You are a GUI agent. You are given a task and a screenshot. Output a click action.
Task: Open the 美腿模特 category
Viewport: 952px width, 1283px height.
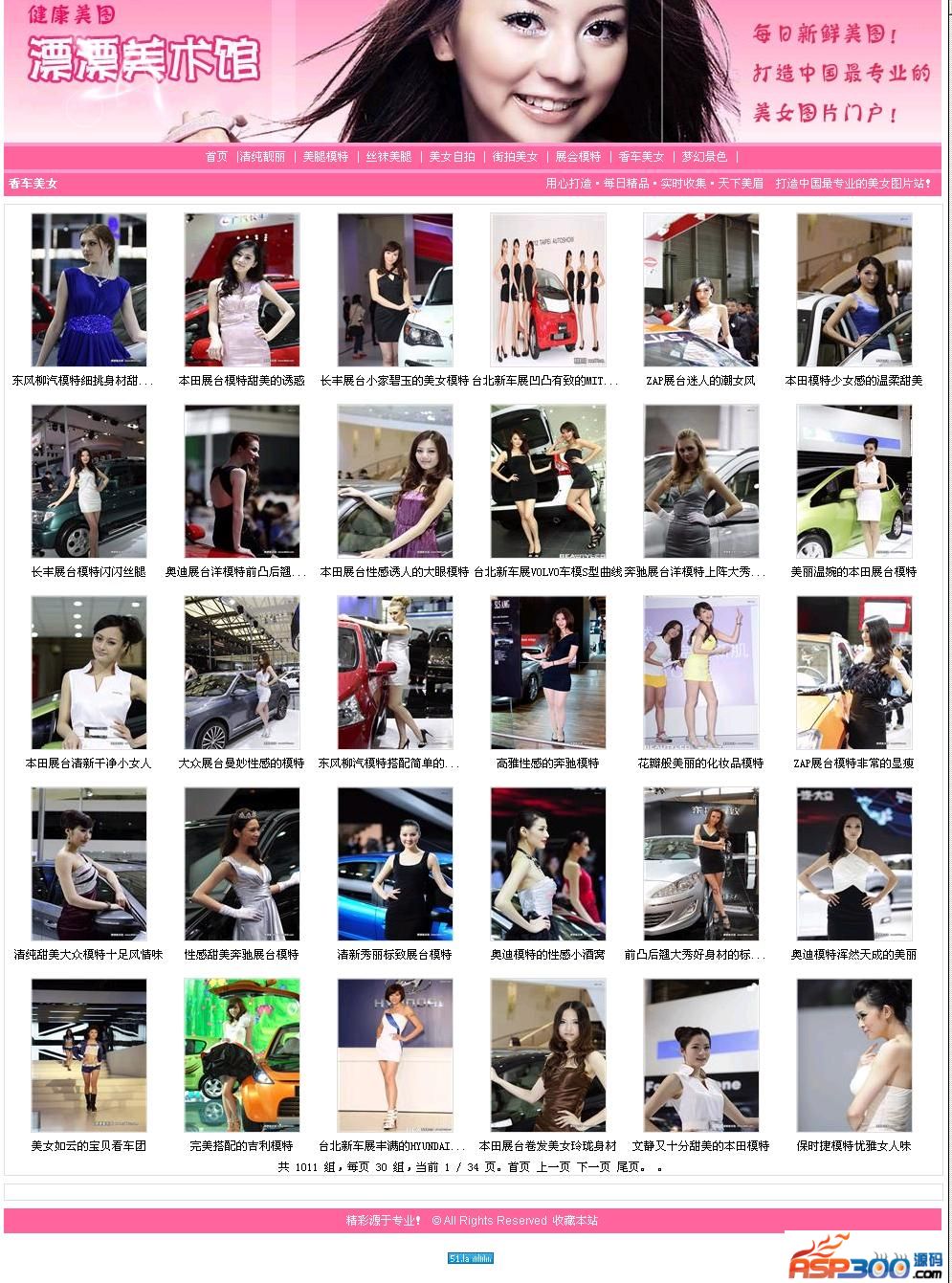click(325, 157)
